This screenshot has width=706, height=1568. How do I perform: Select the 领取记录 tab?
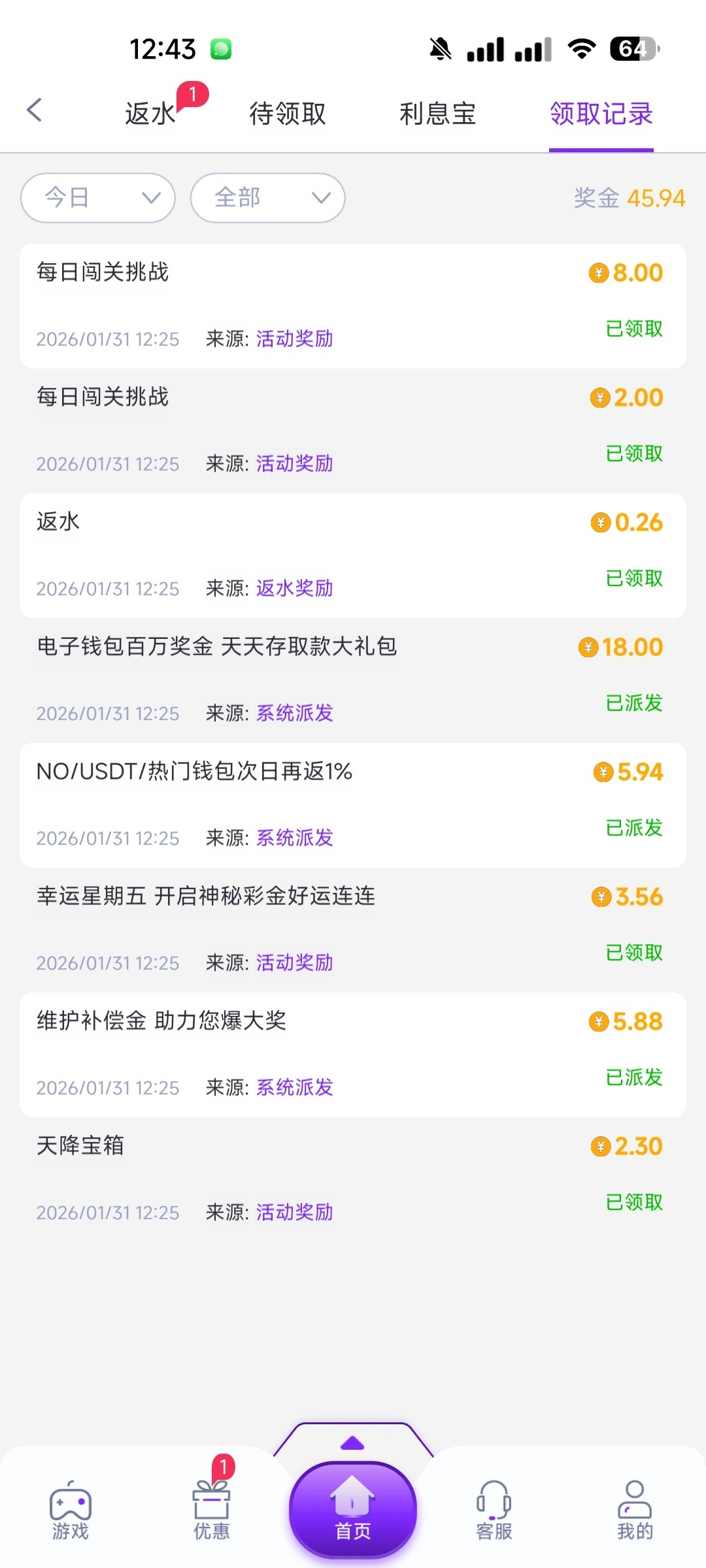click(x=601, y=114)
